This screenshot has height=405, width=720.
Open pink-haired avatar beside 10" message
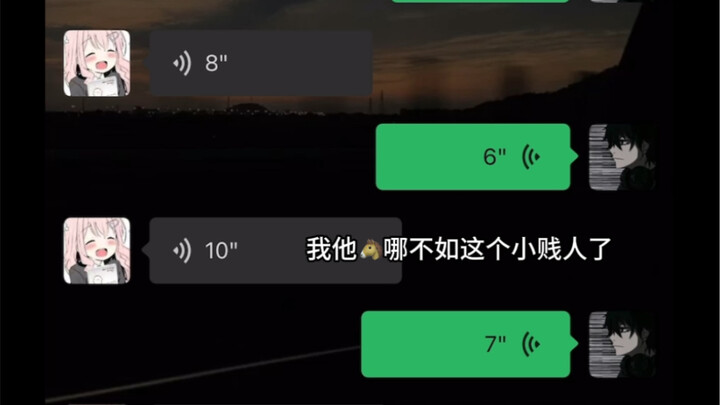97,250
